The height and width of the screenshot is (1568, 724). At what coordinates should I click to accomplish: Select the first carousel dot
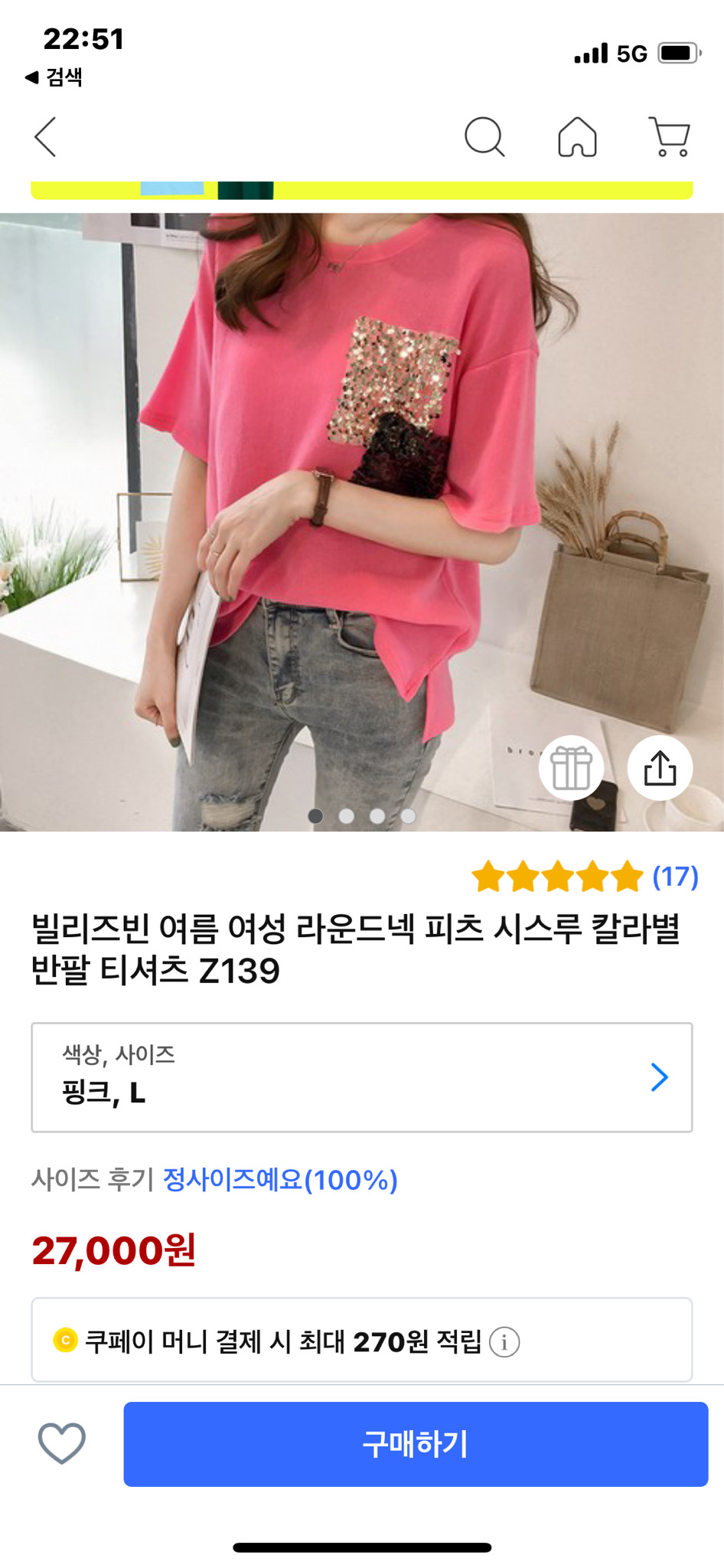tap(315, 816)
